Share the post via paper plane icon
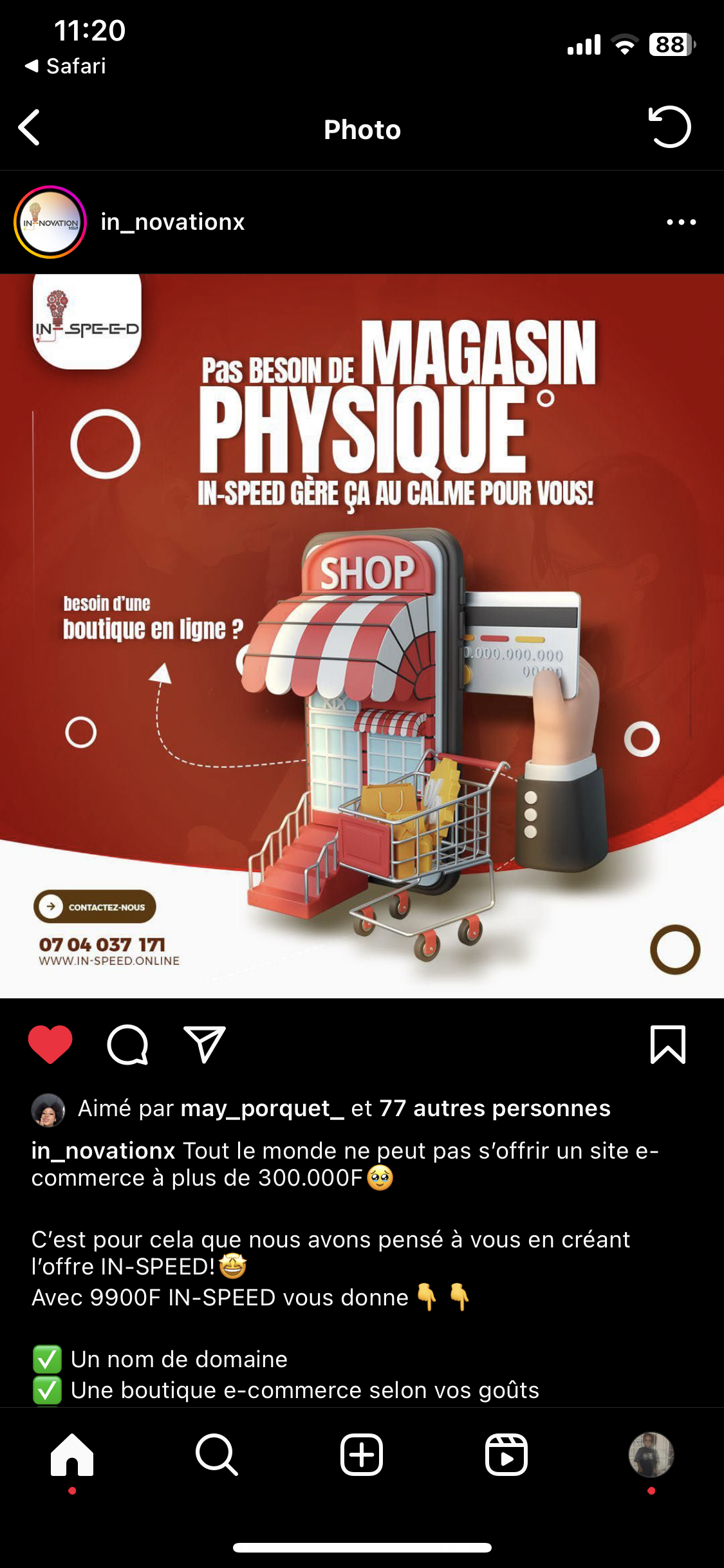 pyautogui.click(x=205, y=1044)
